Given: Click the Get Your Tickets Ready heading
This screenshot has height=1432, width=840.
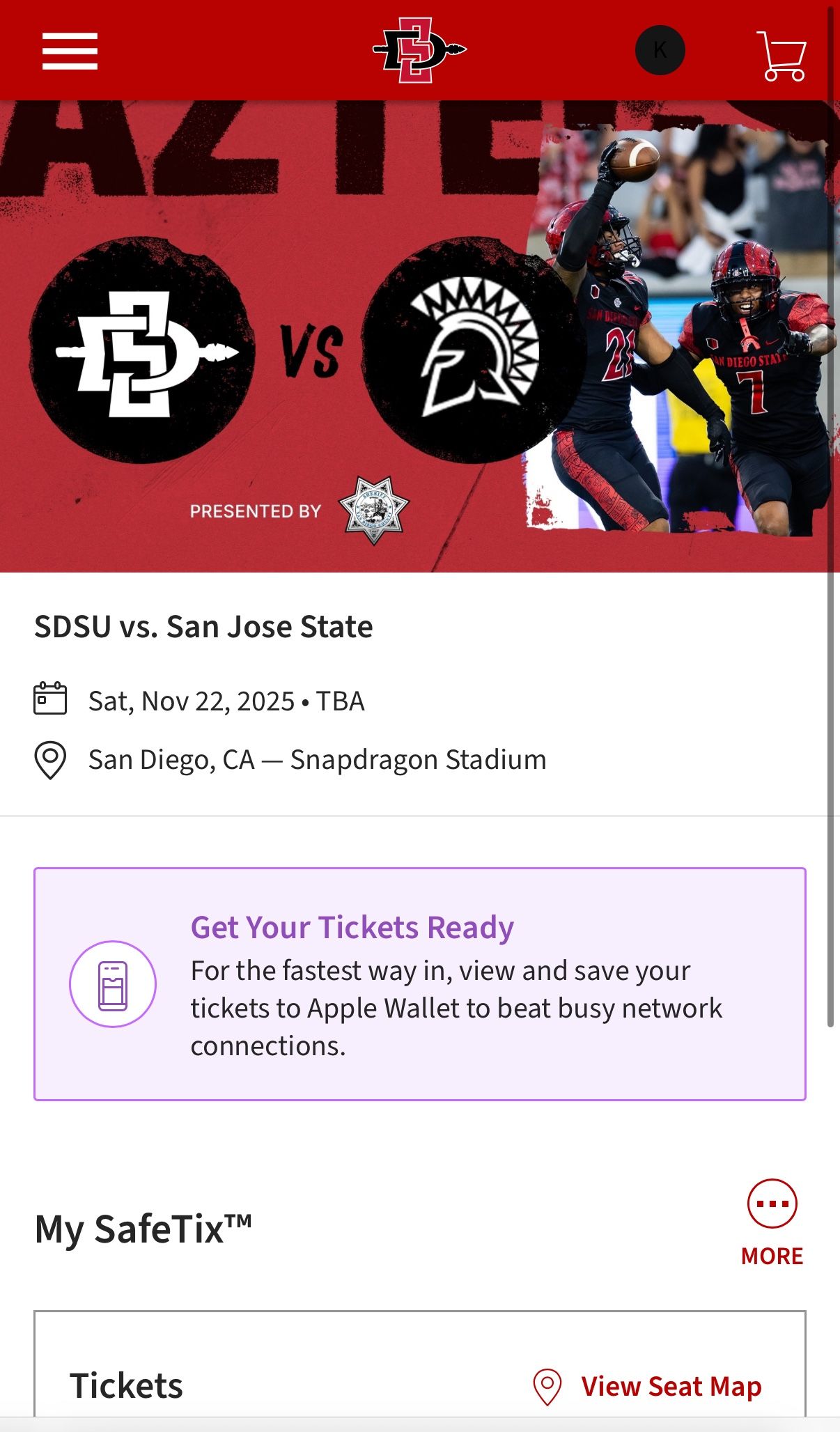Looking at the screenshot, I should pos(352,926).
